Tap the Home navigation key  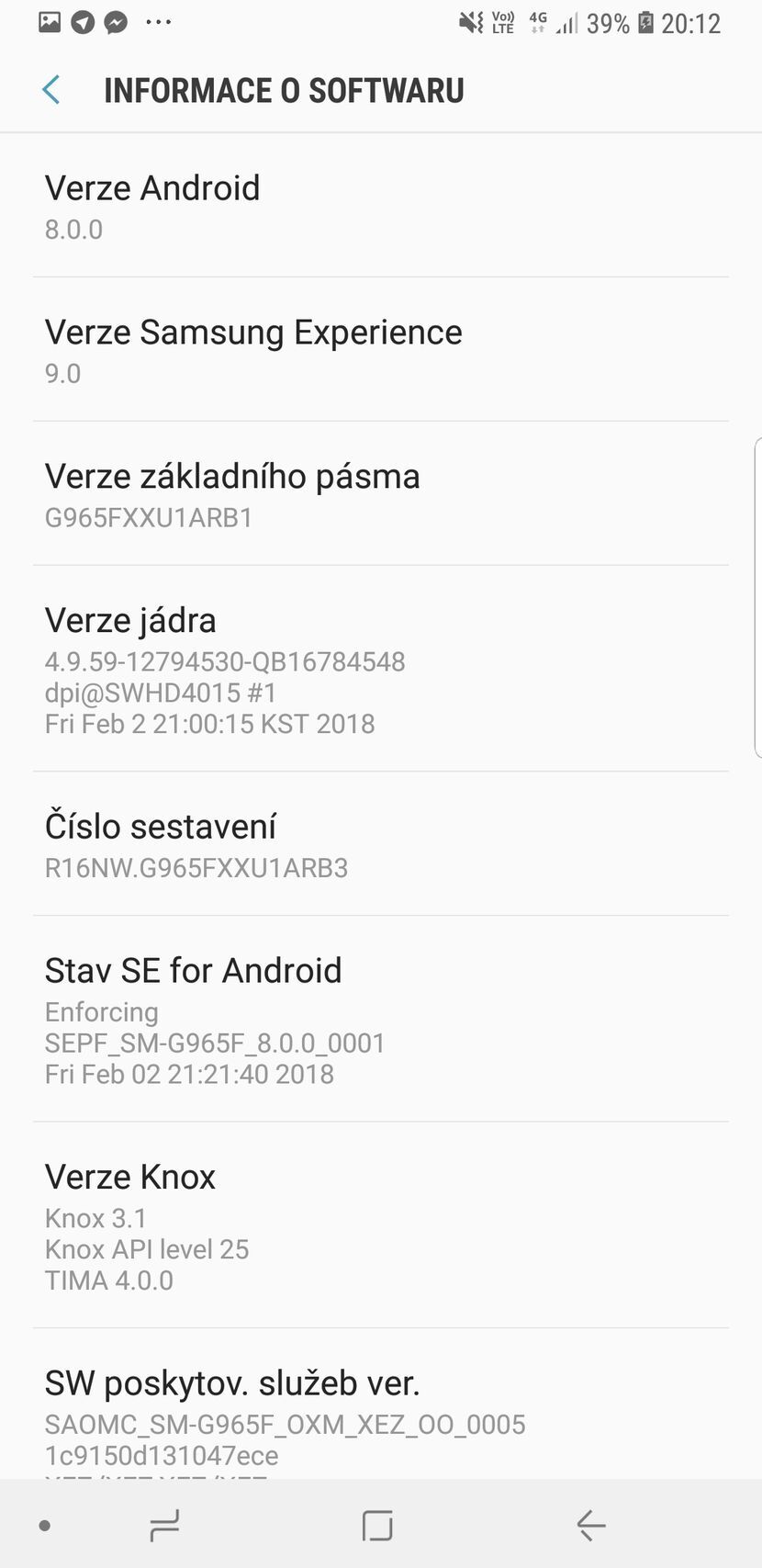pyautogui.click(x=376, y=1525)
